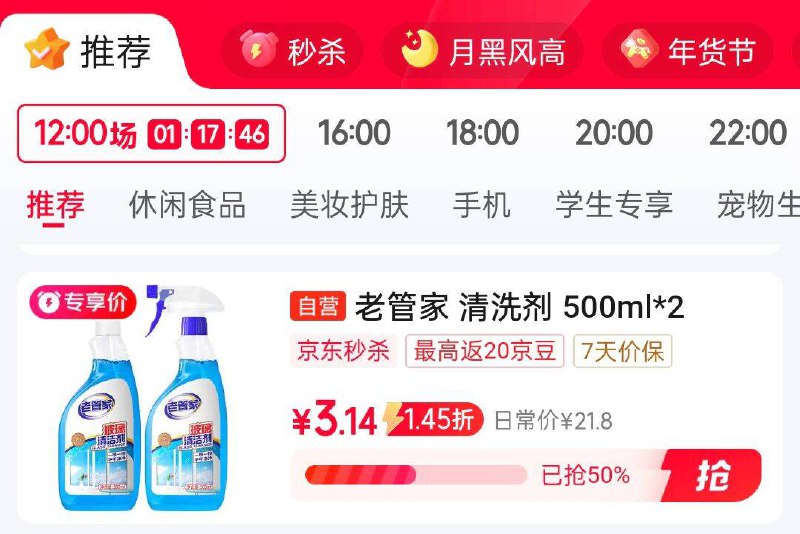Choose the 推荐 category filter

pyautogui.click(x=56, y=206)
